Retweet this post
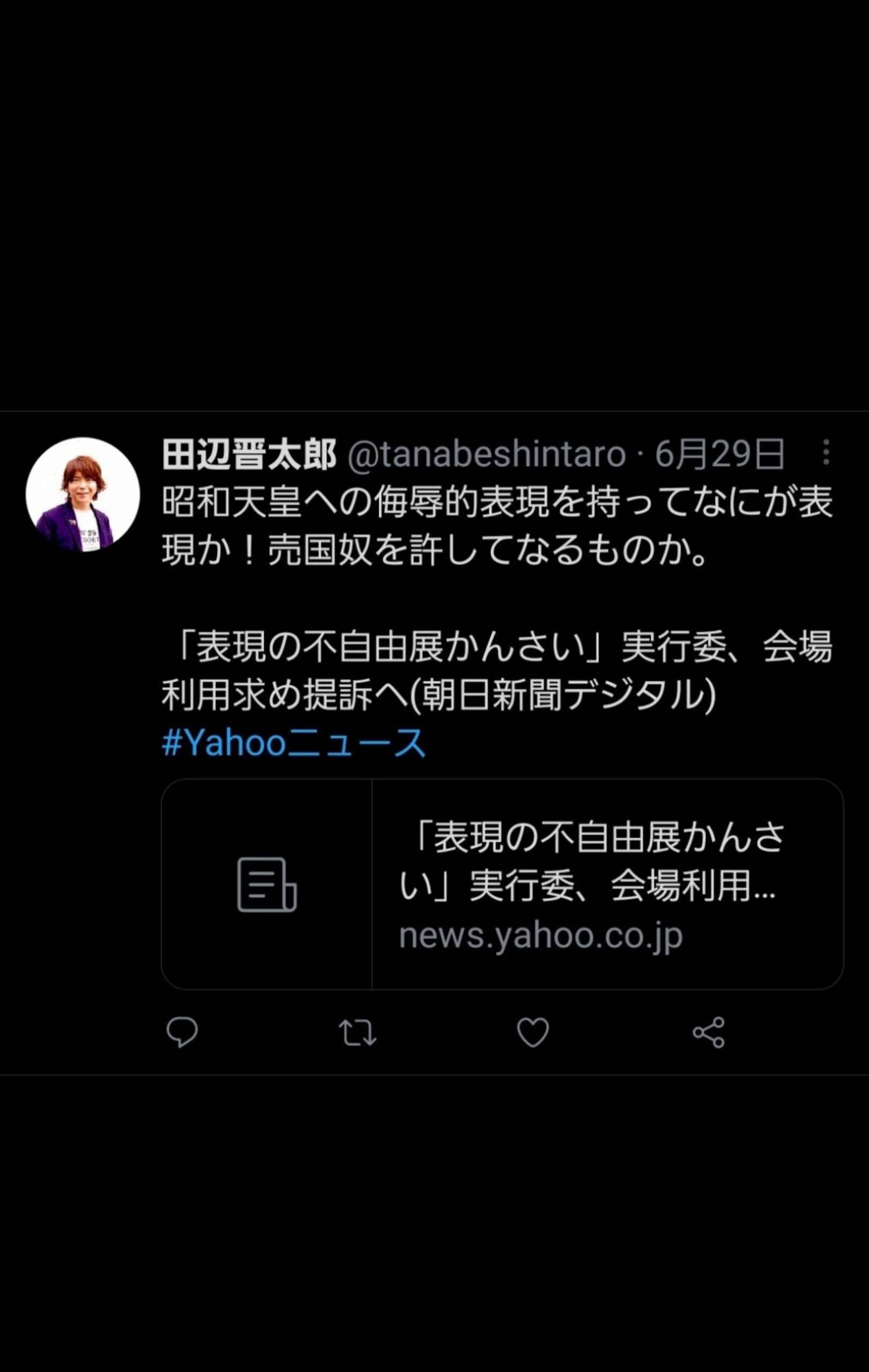This screenshot has width=869, height=1372. [357, 1032]
